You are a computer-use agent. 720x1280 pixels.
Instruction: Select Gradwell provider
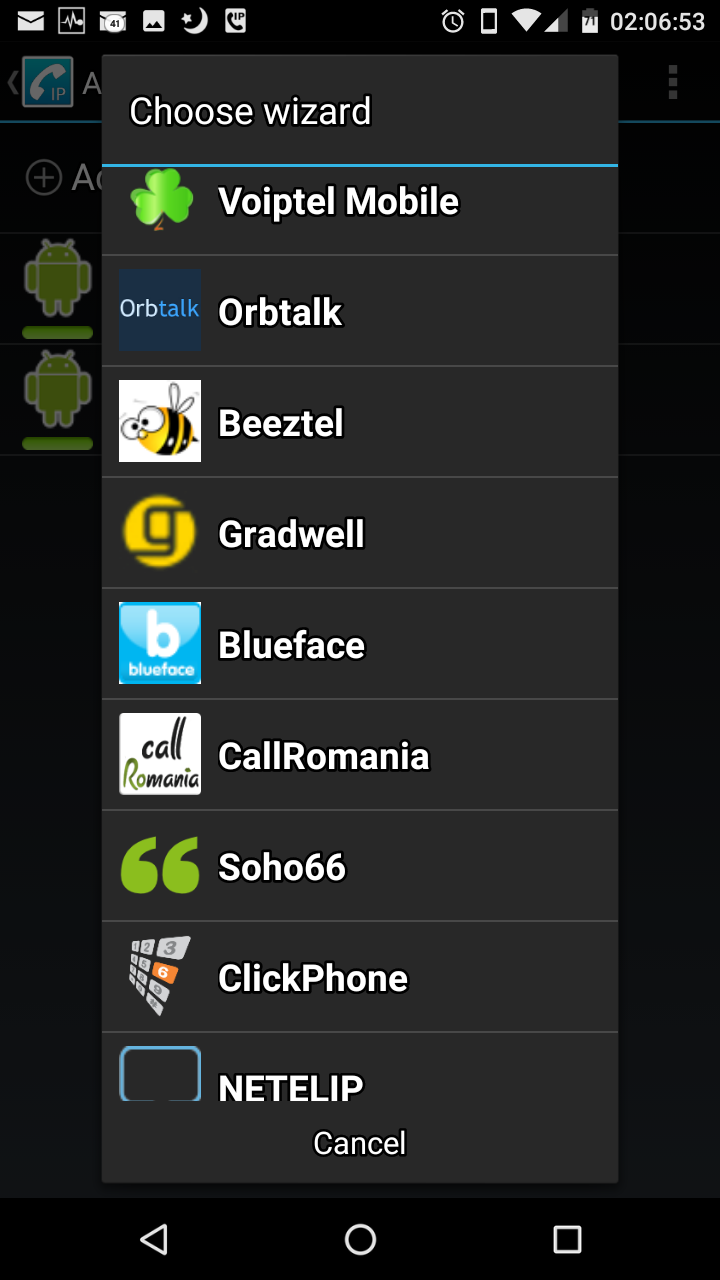pos(360,533)
